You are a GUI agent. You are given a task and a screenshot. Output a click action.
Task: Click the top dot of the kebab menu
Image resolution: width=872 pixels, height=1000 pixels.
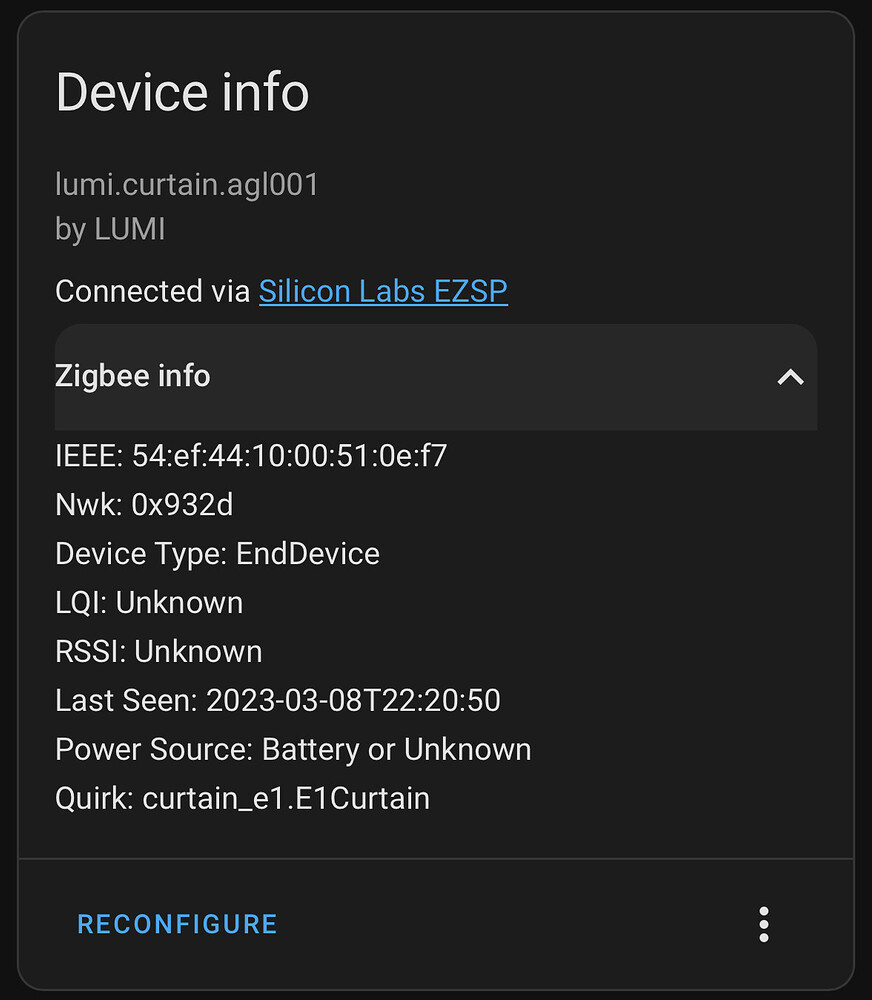click(x=763, y=911)
